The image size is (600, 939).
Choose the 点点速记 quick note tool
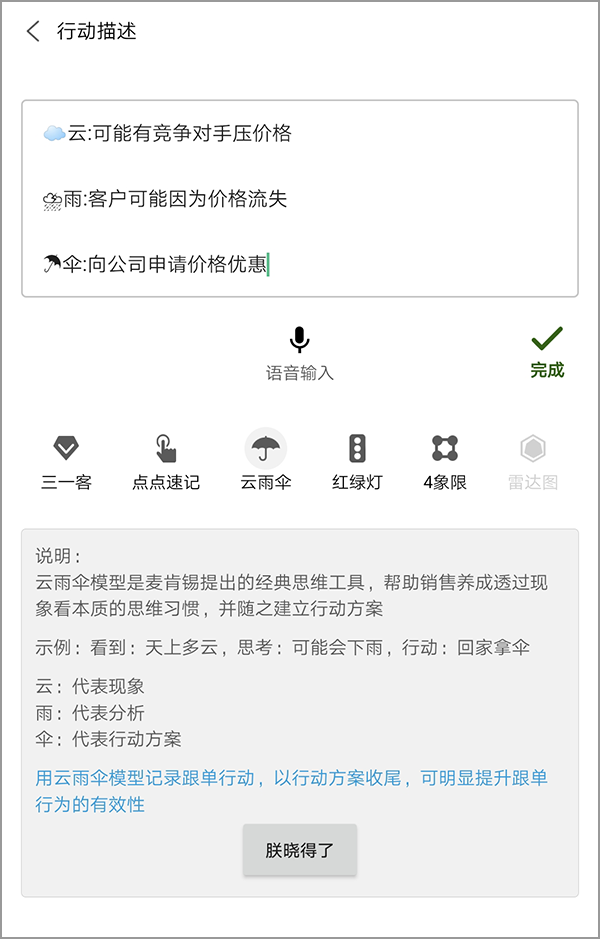click(x=166, y=461)
